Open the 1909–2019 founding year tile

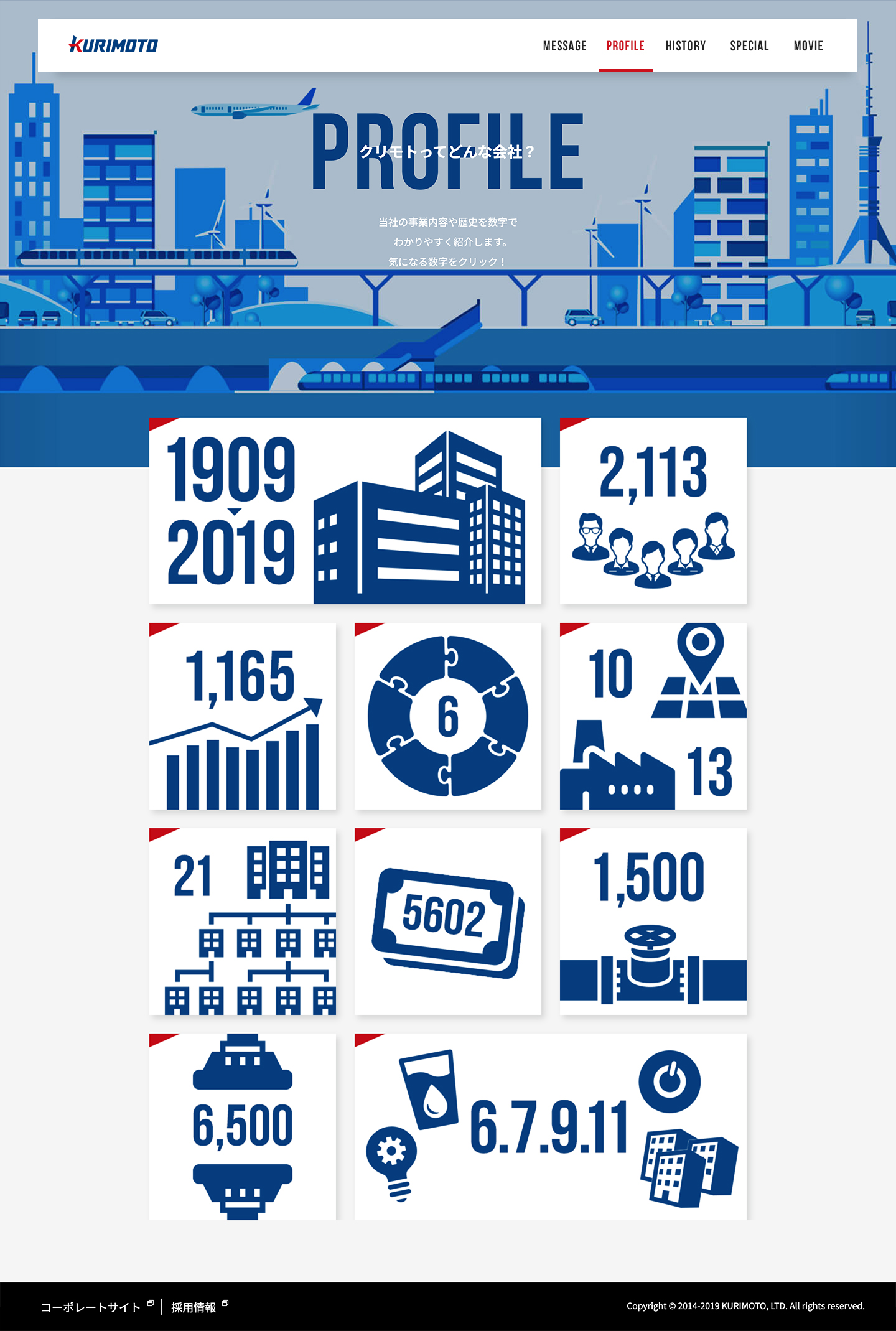coord(345,511)
